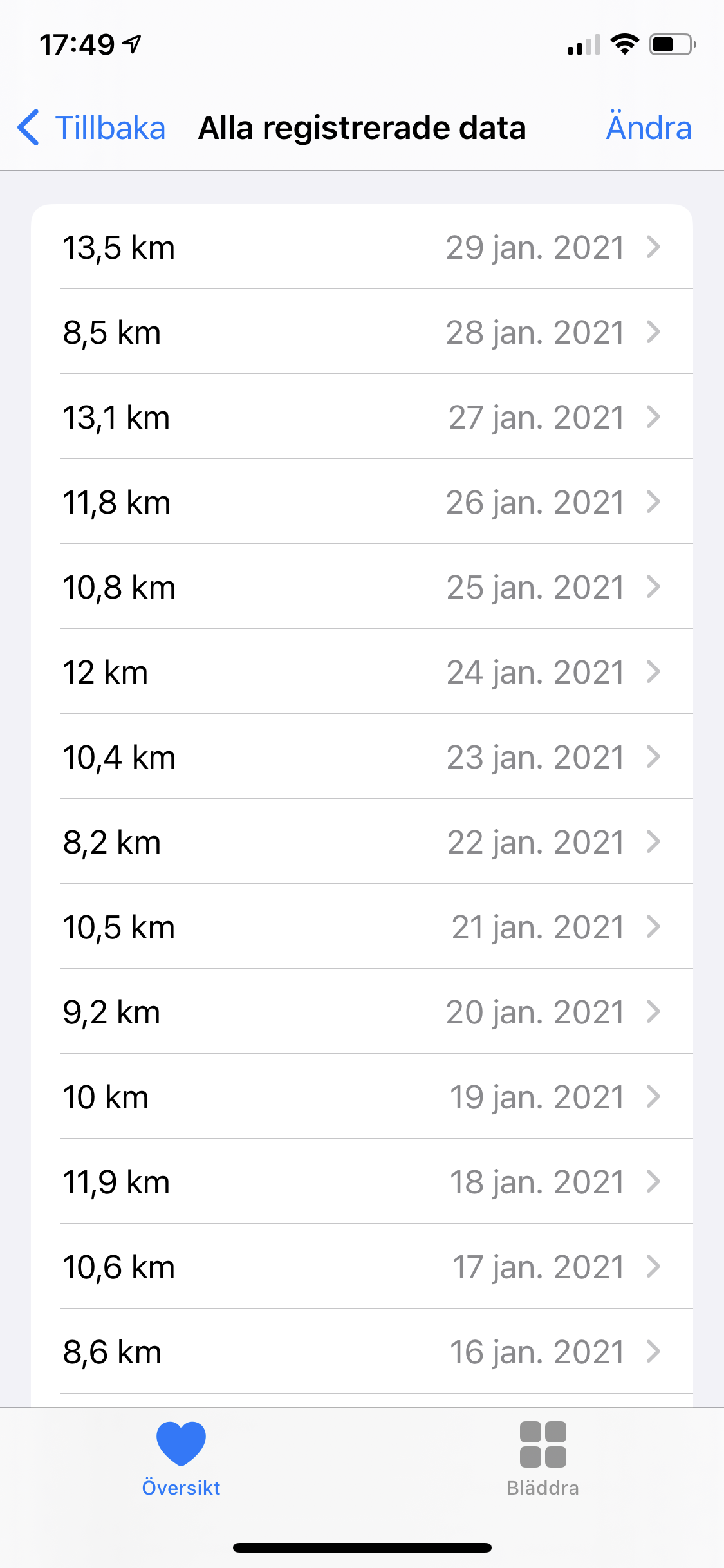Open the 10,5 km entry
Screen dimensions: 724x1568
click(x=362, y=927)
